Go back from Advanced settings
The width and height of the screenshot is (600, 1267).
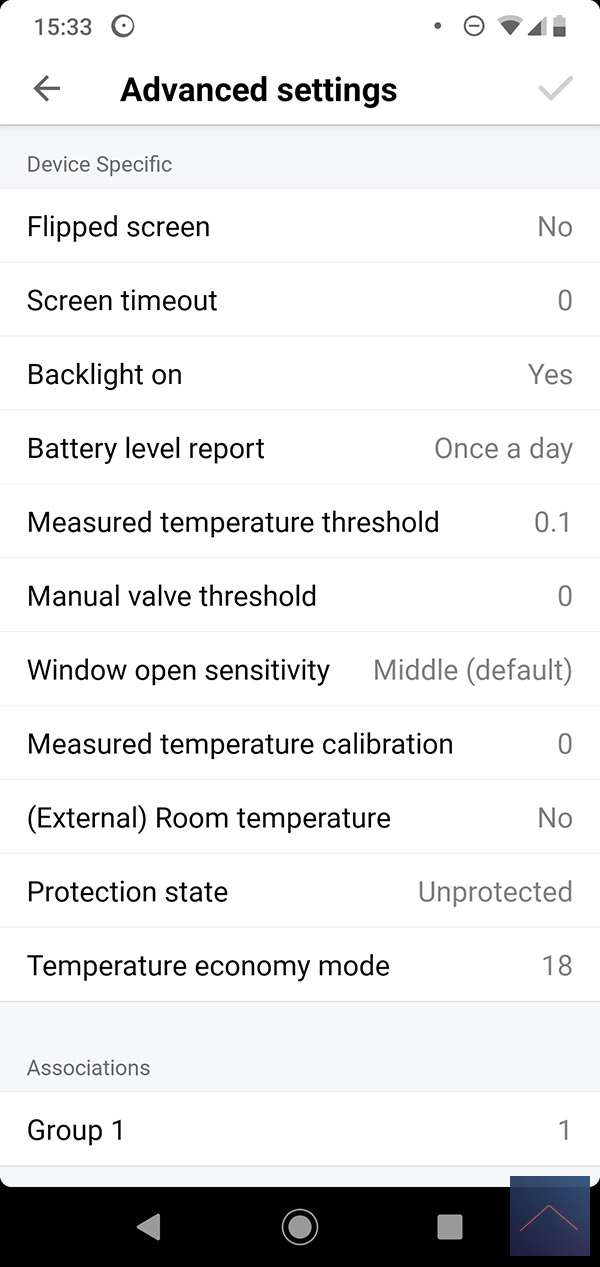point(46,89)
